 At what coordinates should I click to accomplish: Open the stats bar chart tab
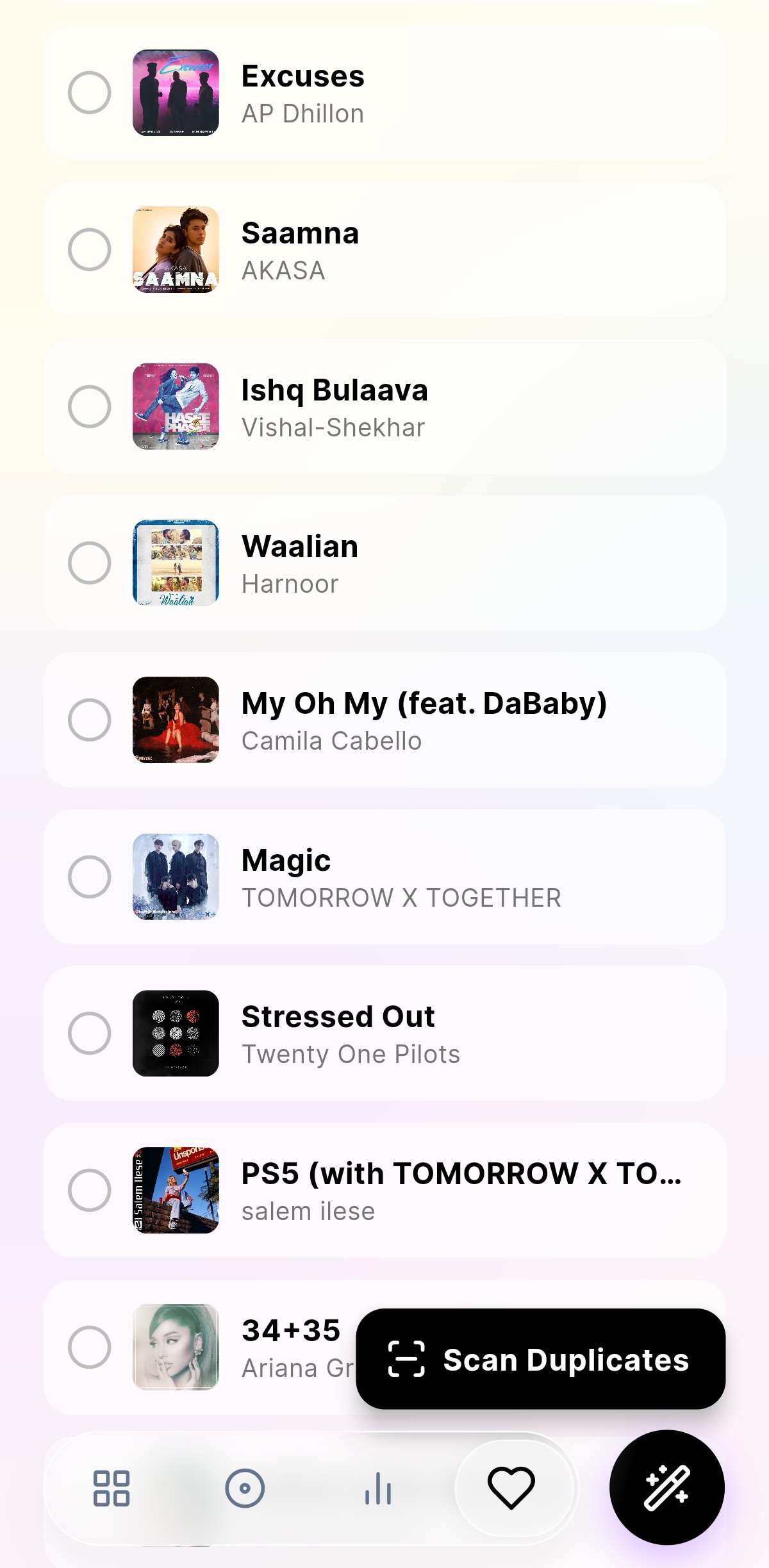pyautogui.click(x=378, y=1488)
